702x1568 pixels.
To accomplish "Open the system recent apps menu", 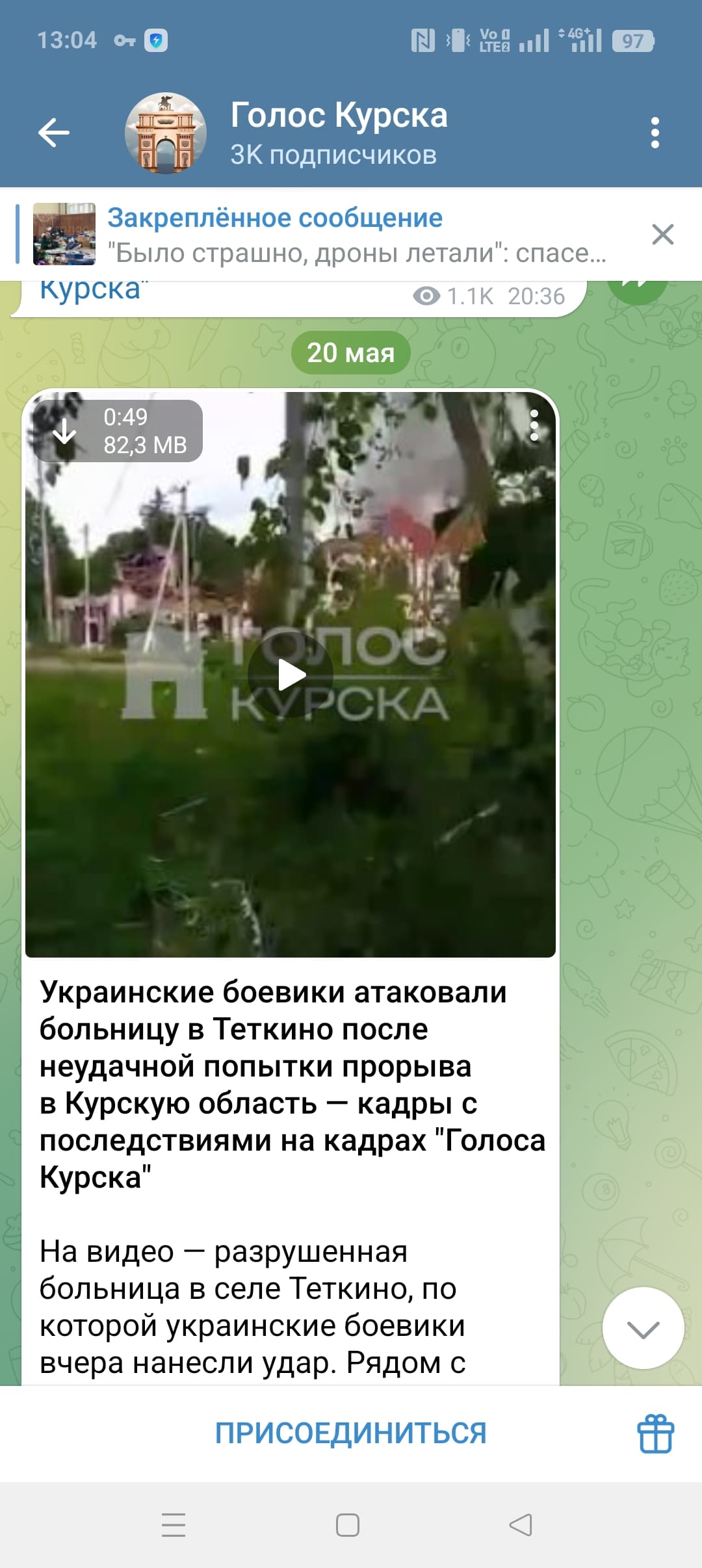I will [x=174, y=1524].
